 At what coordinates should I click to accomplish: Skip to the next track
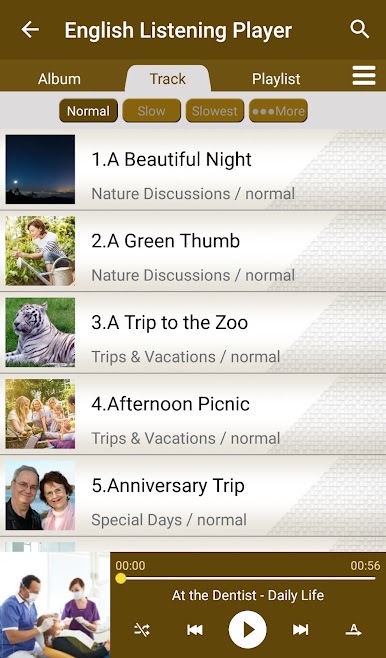[x=300, y=629]
